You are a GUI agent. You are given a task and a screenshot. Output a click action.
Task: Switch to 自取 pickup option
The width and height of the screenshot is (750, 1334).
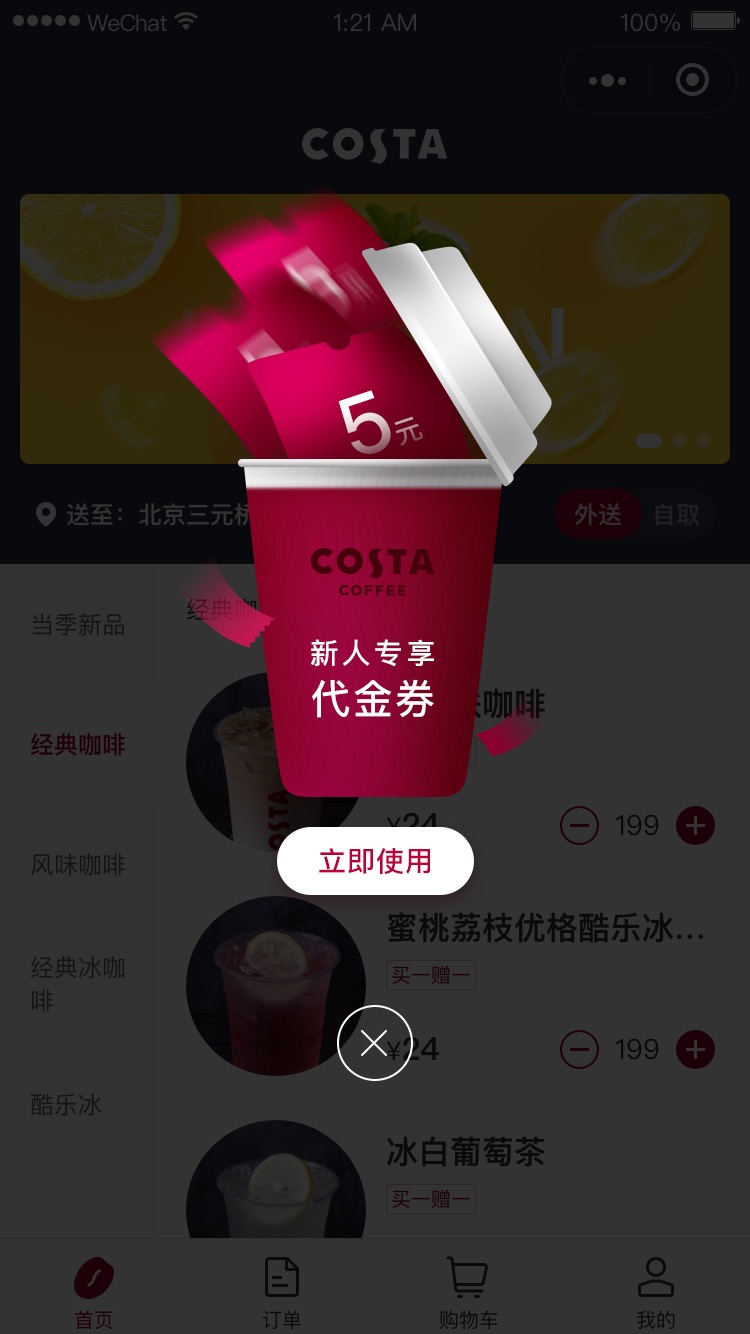click(x=677, y=515)
